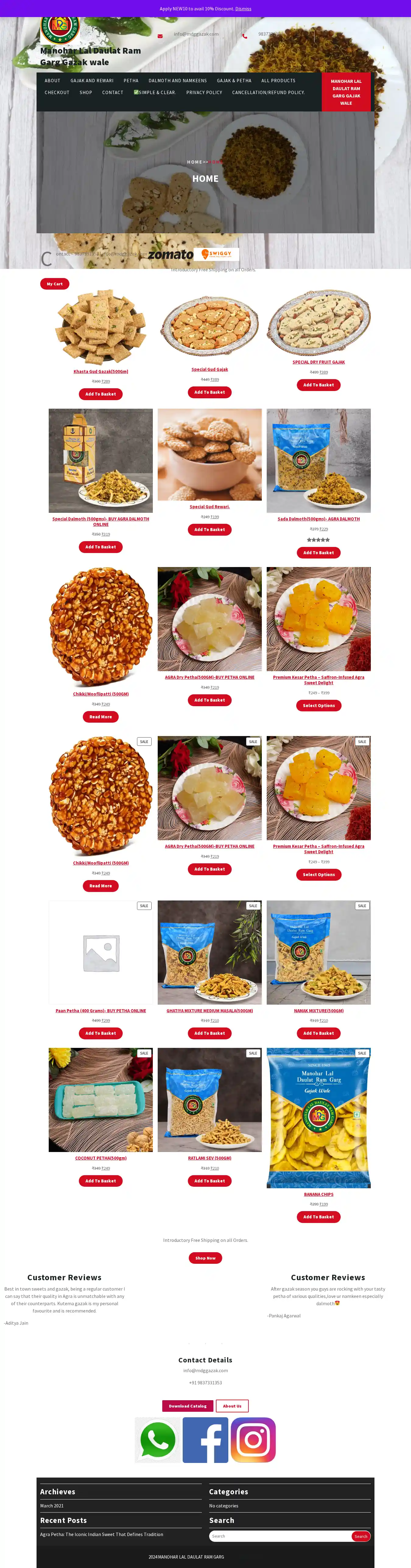Add Banana Chips to basket
Screen dimensions: 411x1568
pyautogui.click(x=318, y=1217)
